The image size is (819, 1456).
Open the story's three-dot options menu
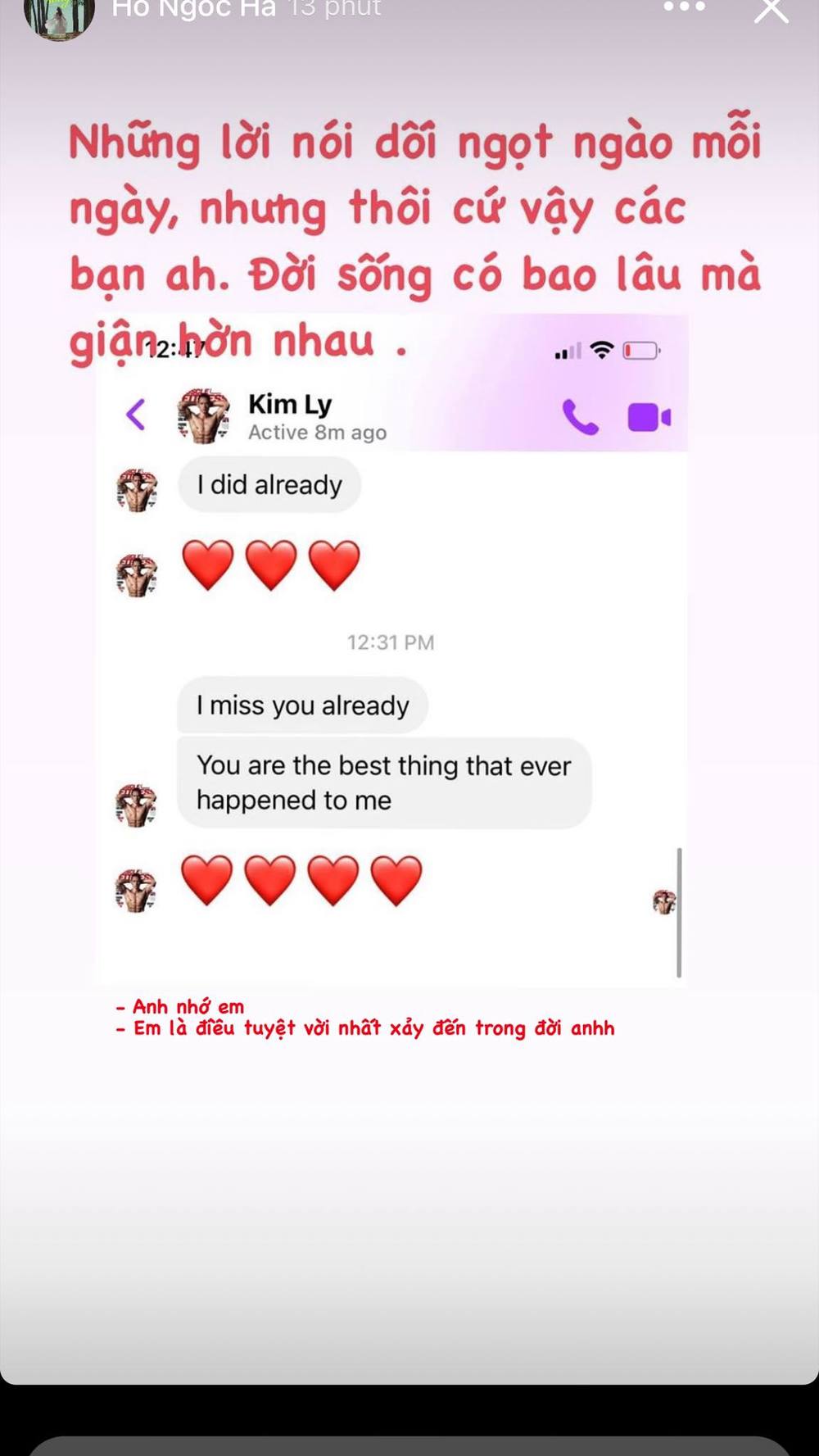pos(684,7)
